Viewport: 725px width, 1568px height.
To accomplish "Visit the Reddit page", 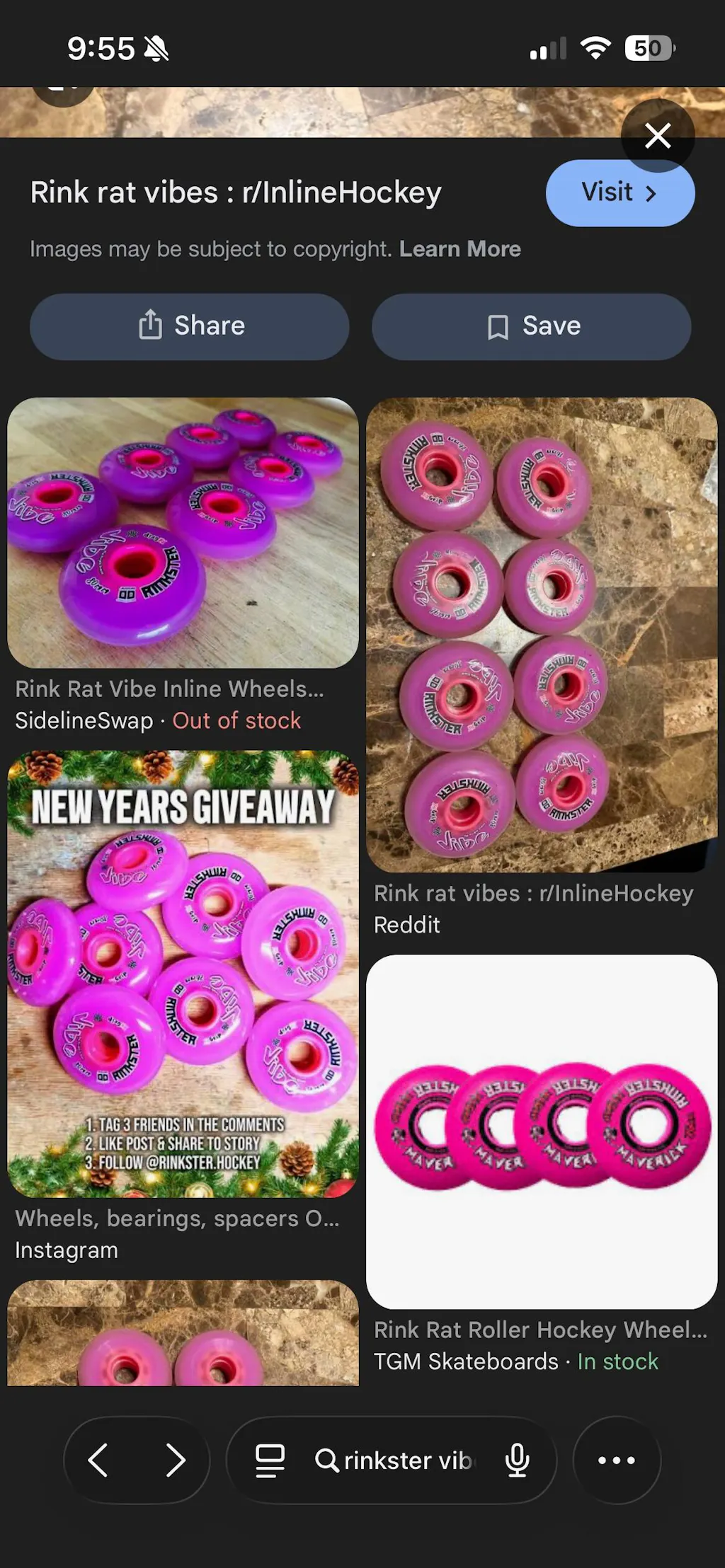I will pos(620,192).
